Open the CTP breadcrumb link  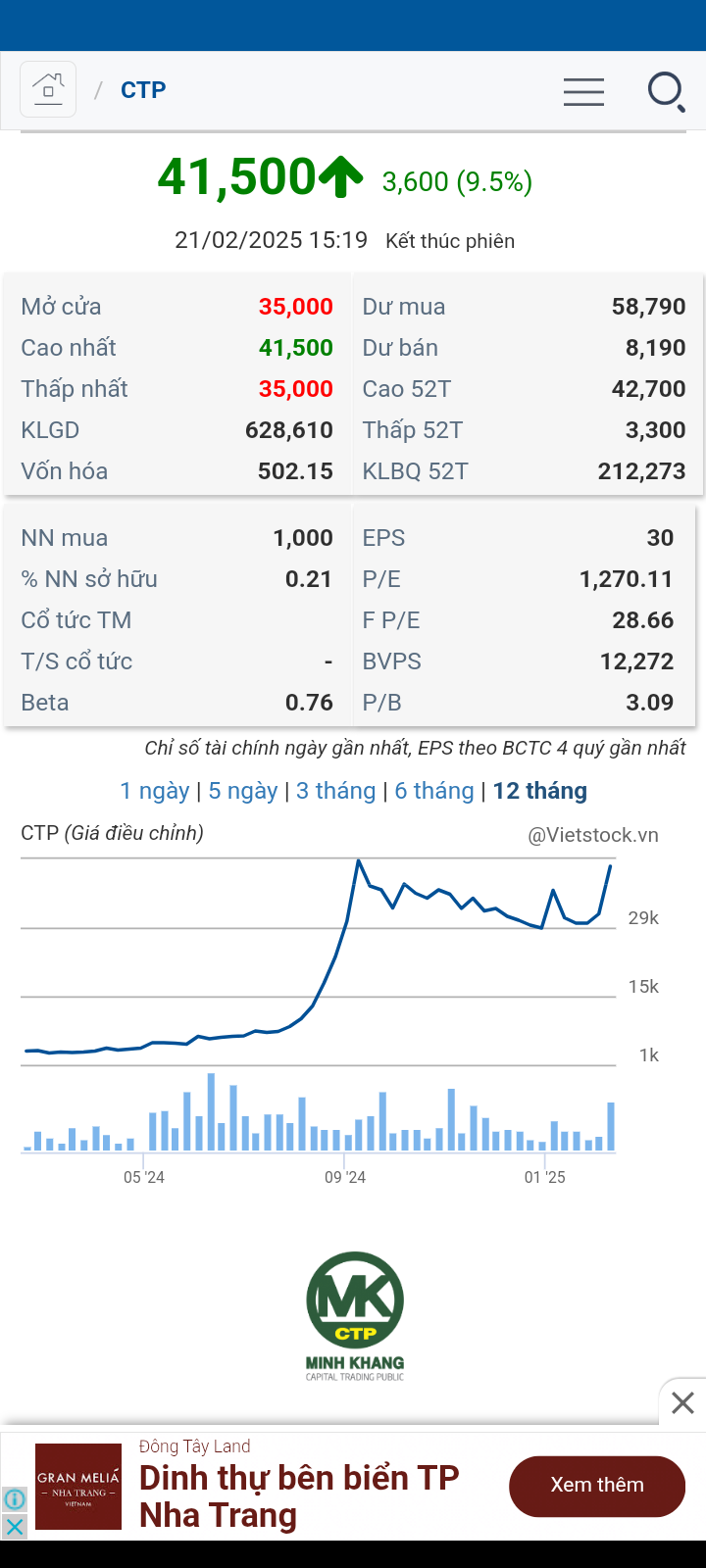(x=143, y=90)
